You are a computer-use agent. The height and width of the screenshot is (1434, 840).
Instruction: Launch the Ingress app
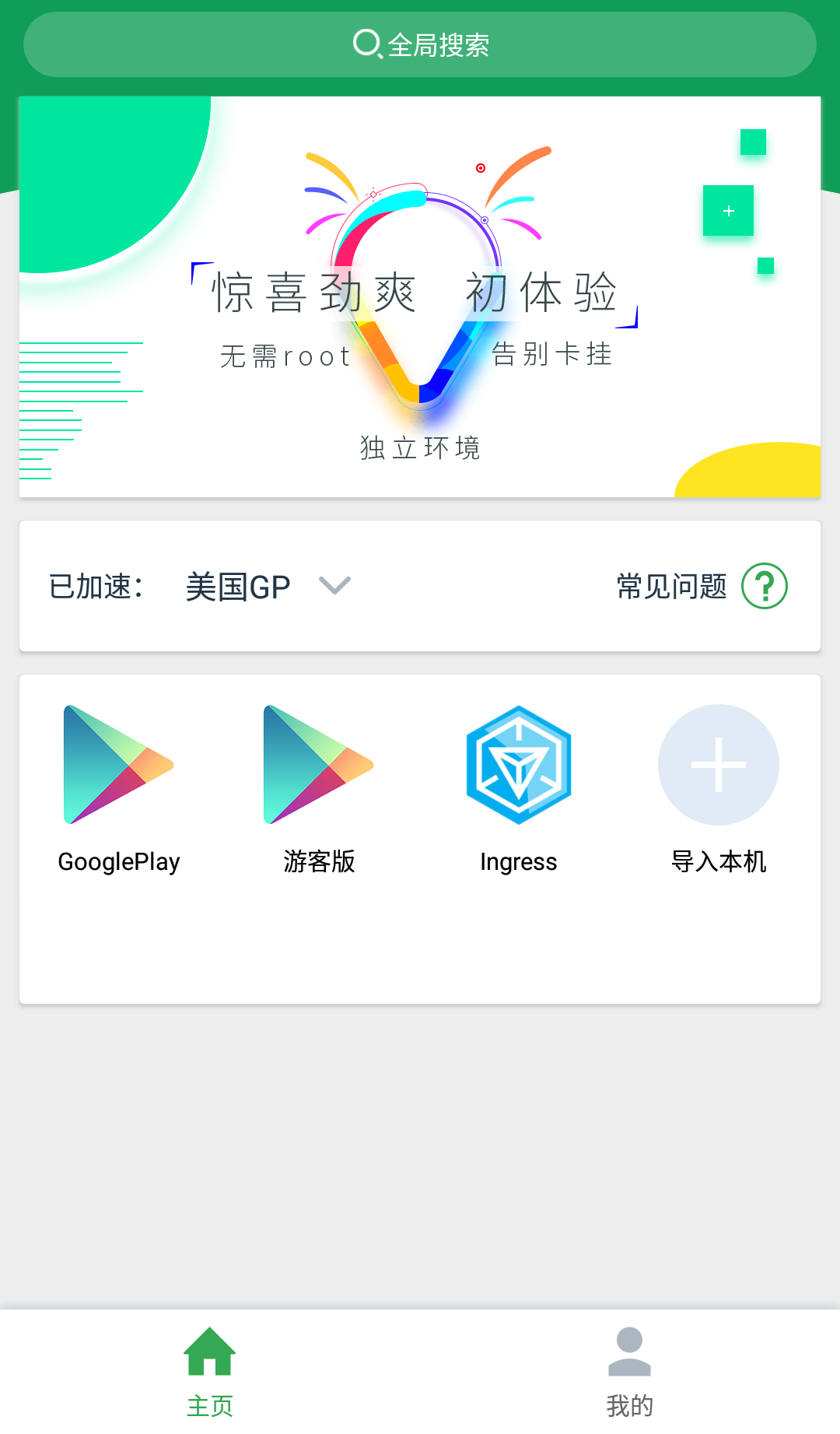click(519, 787)
